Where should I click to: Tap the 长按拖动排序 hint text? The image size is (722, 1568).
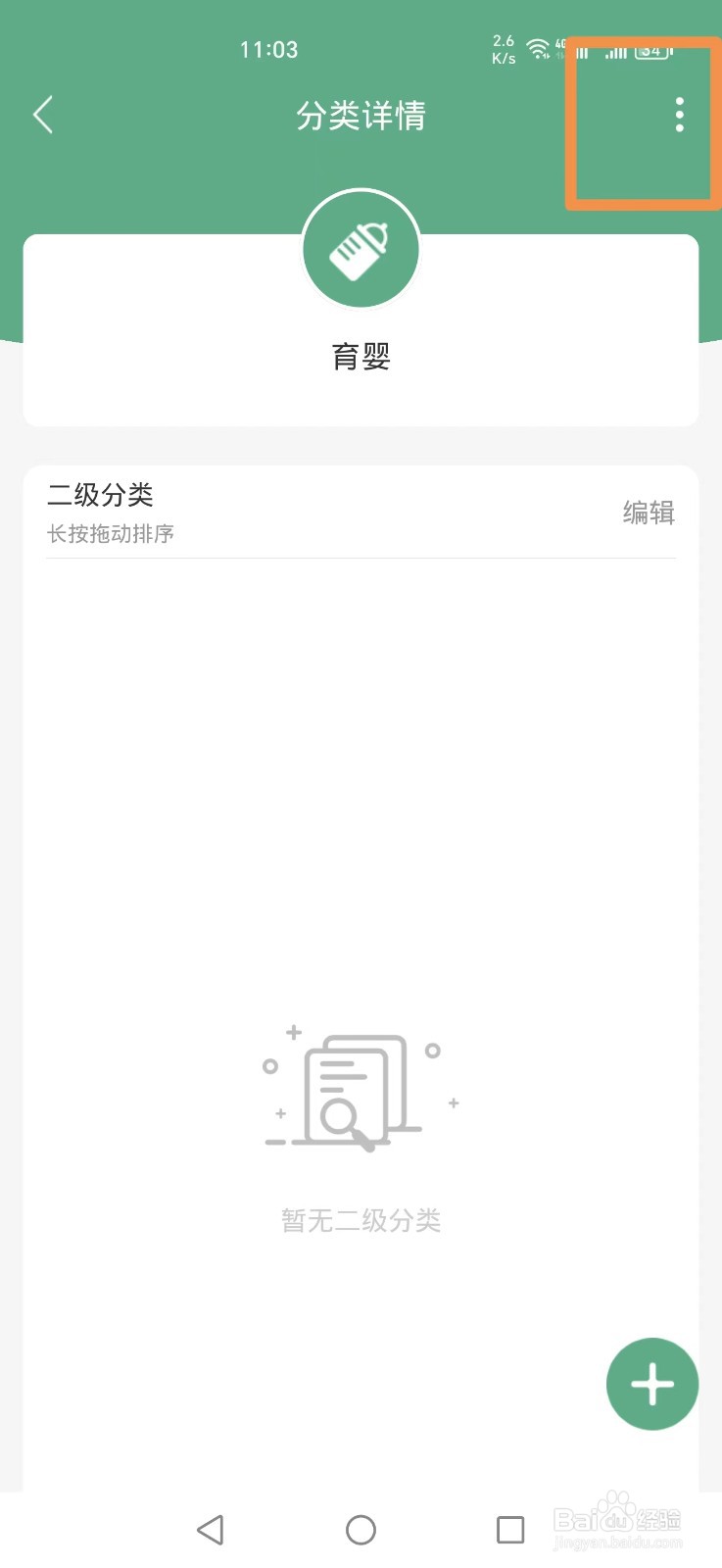110,533
